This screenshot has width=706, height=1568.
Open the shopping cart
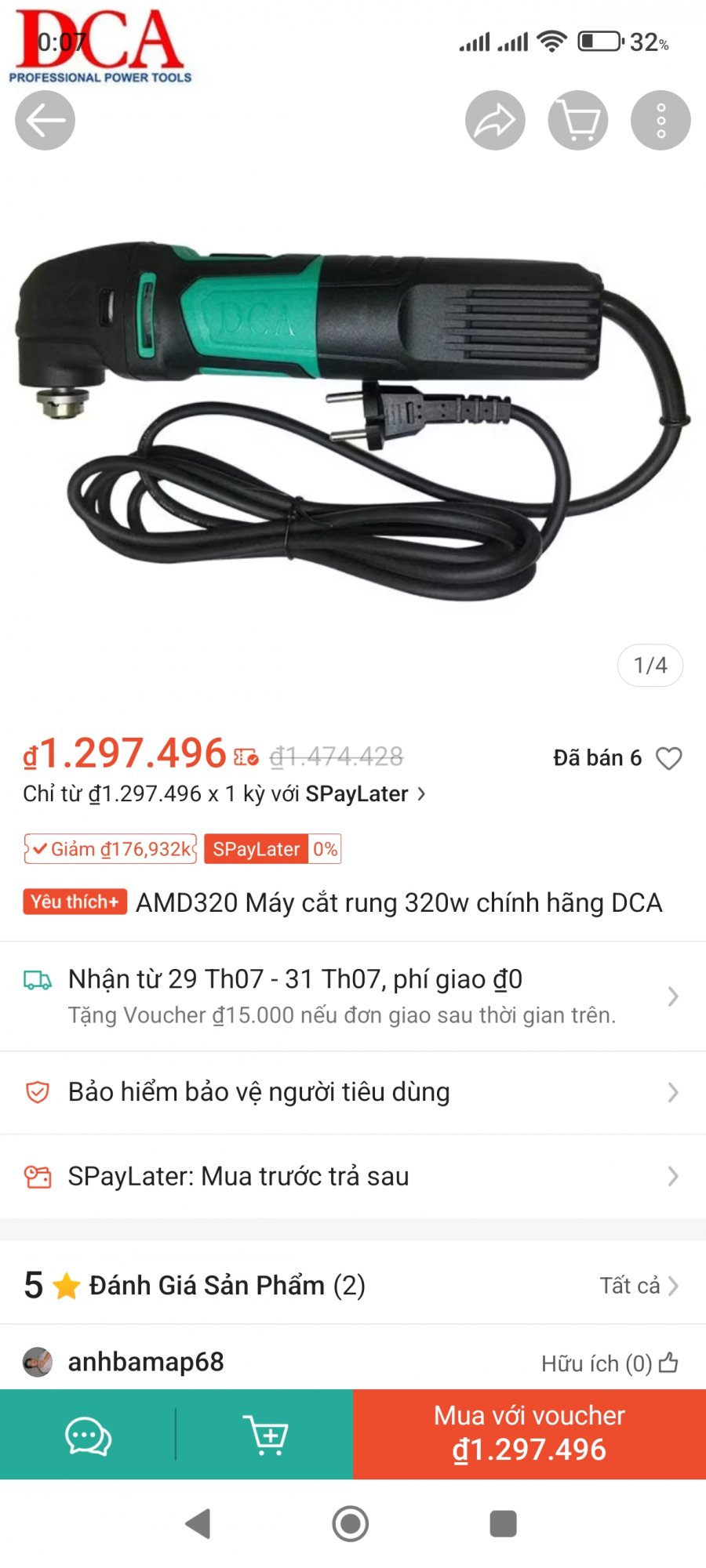[578, 121]
